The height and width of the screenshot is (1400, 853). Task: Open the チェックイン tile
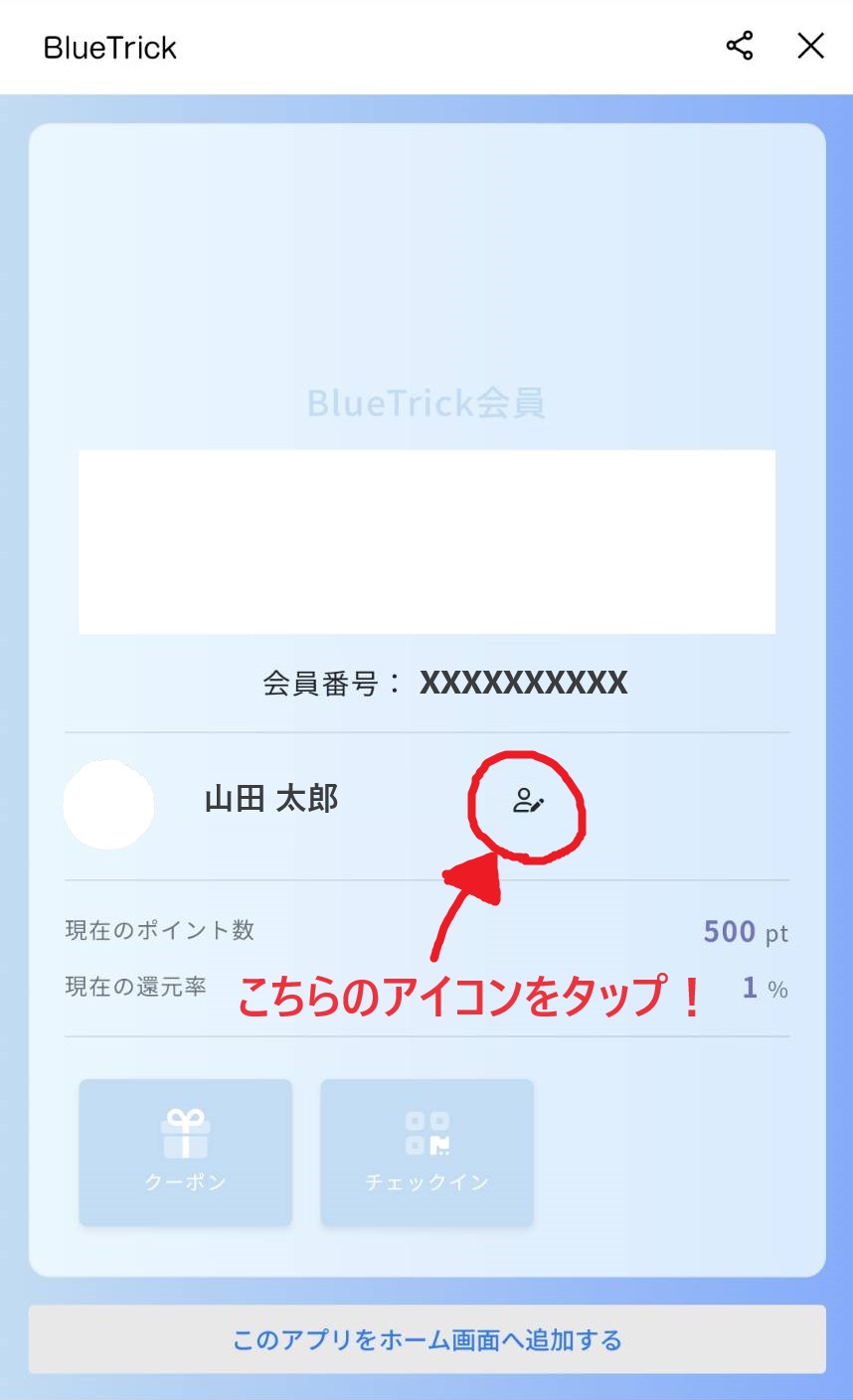point(426,1152)
